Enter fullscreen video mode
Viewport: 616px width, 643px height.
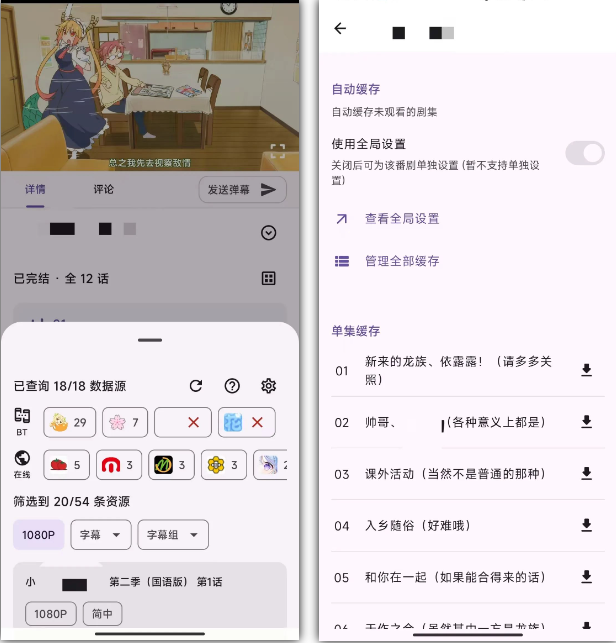[x=278, y=152]
